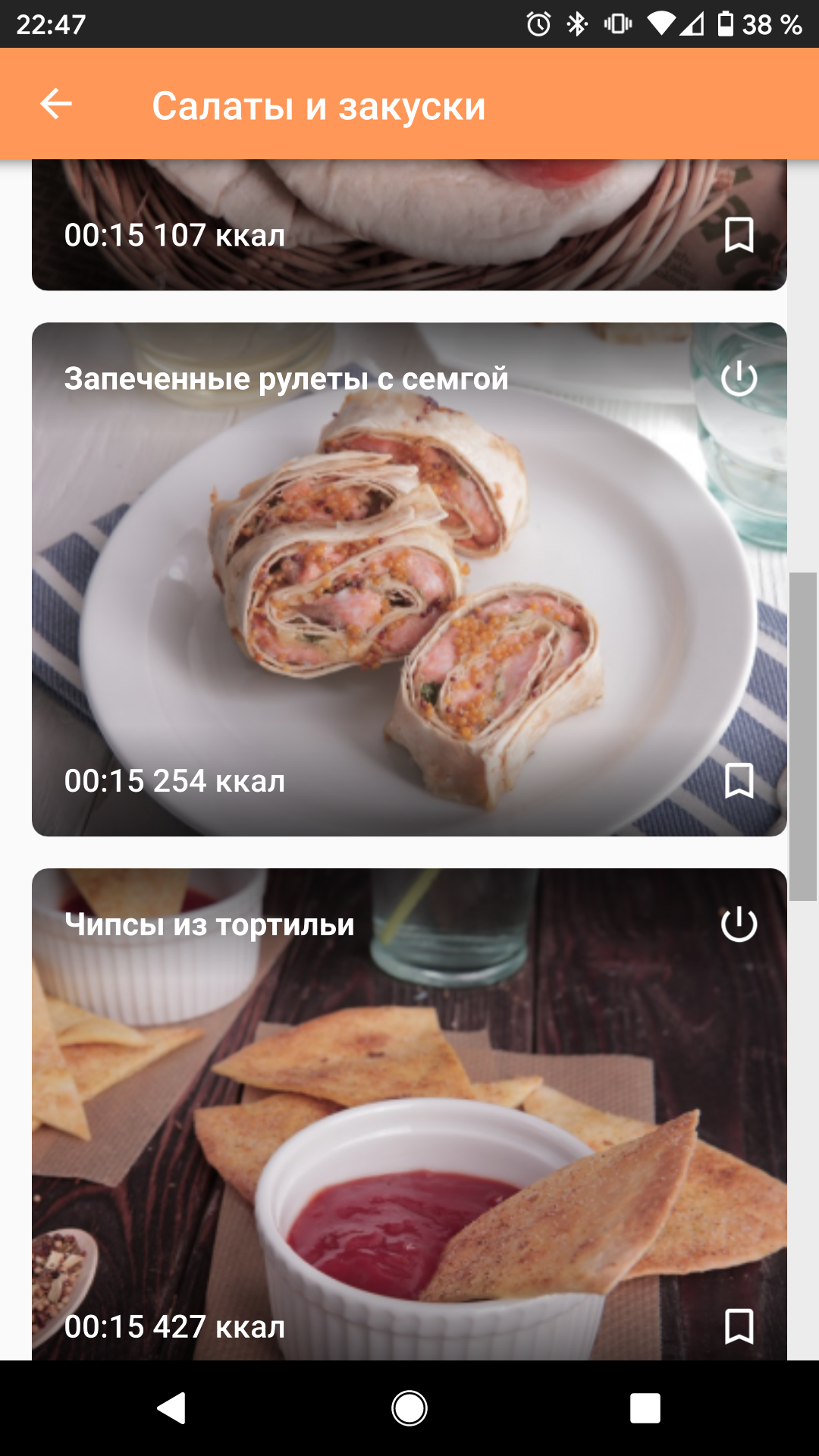
Task: Open the recent apps overview
Action: [x=645, y=1408]
